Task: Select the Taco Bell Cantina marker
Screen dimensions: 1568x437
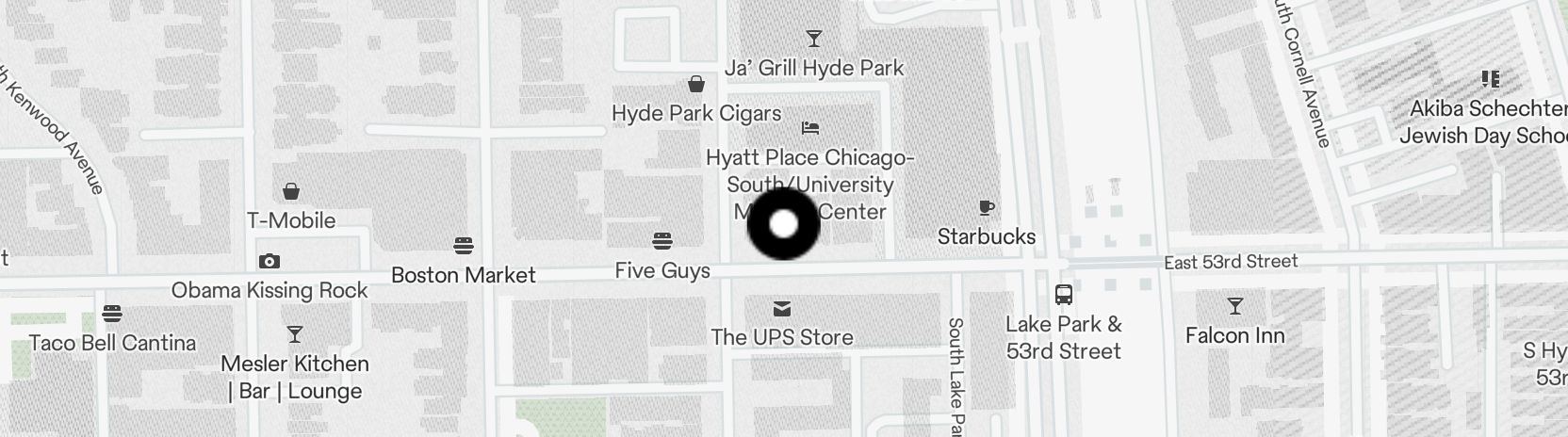Action: pyautogui.click(x=112, y=313)
